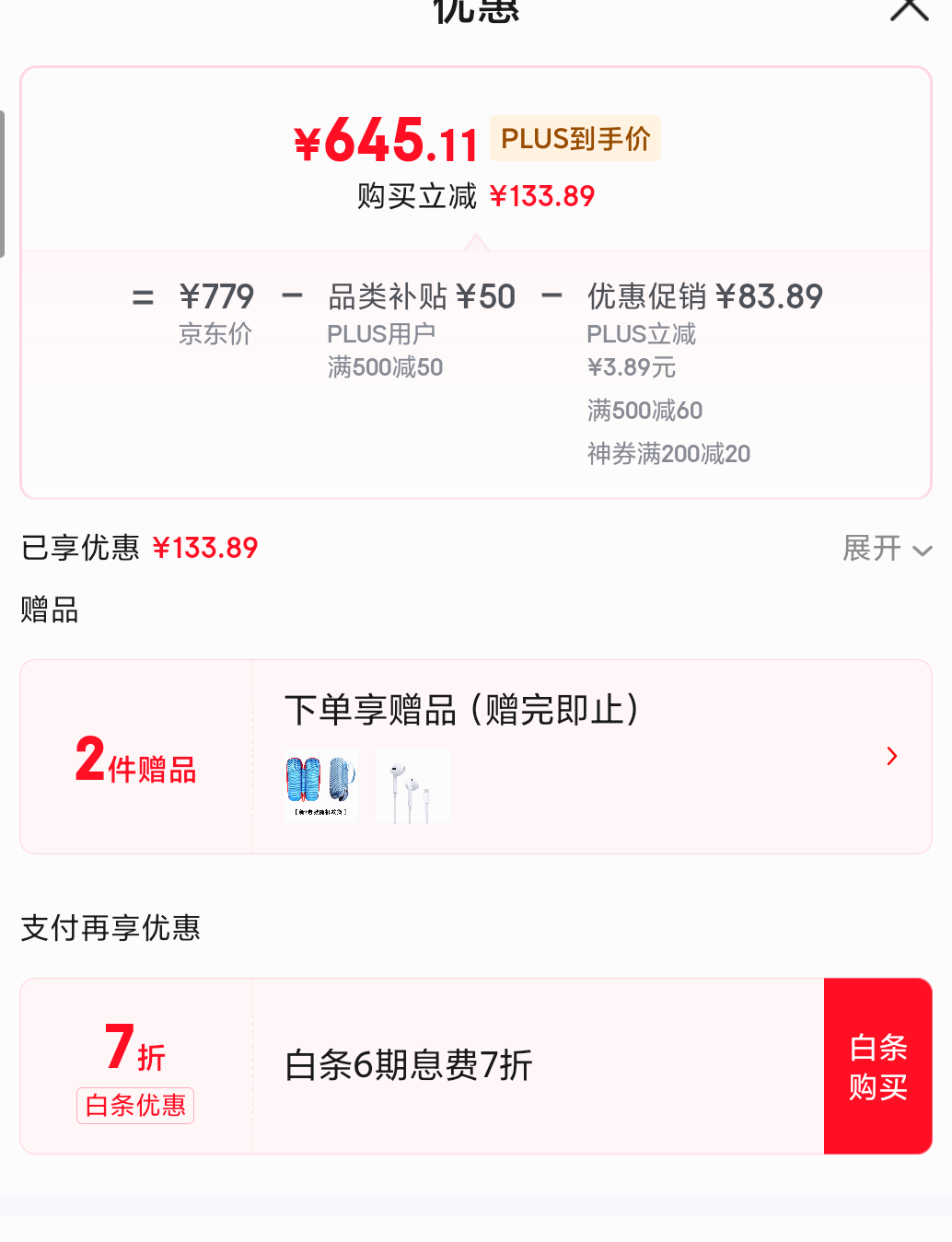Open the 2件赠品 gift card
This screenshot has height=1242, width=952.
point(476,757)
